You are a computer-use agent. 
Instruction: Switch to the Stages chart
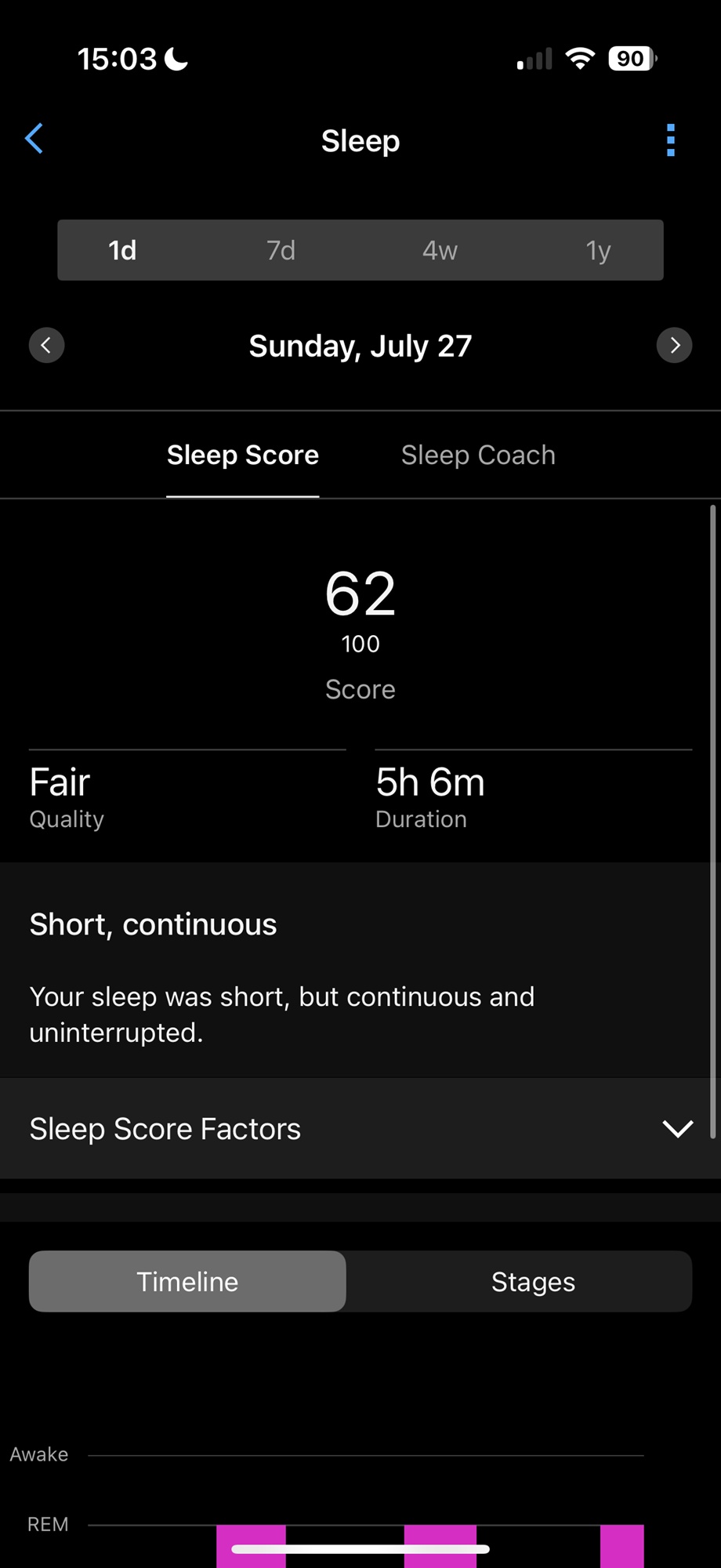point(533,1282)
